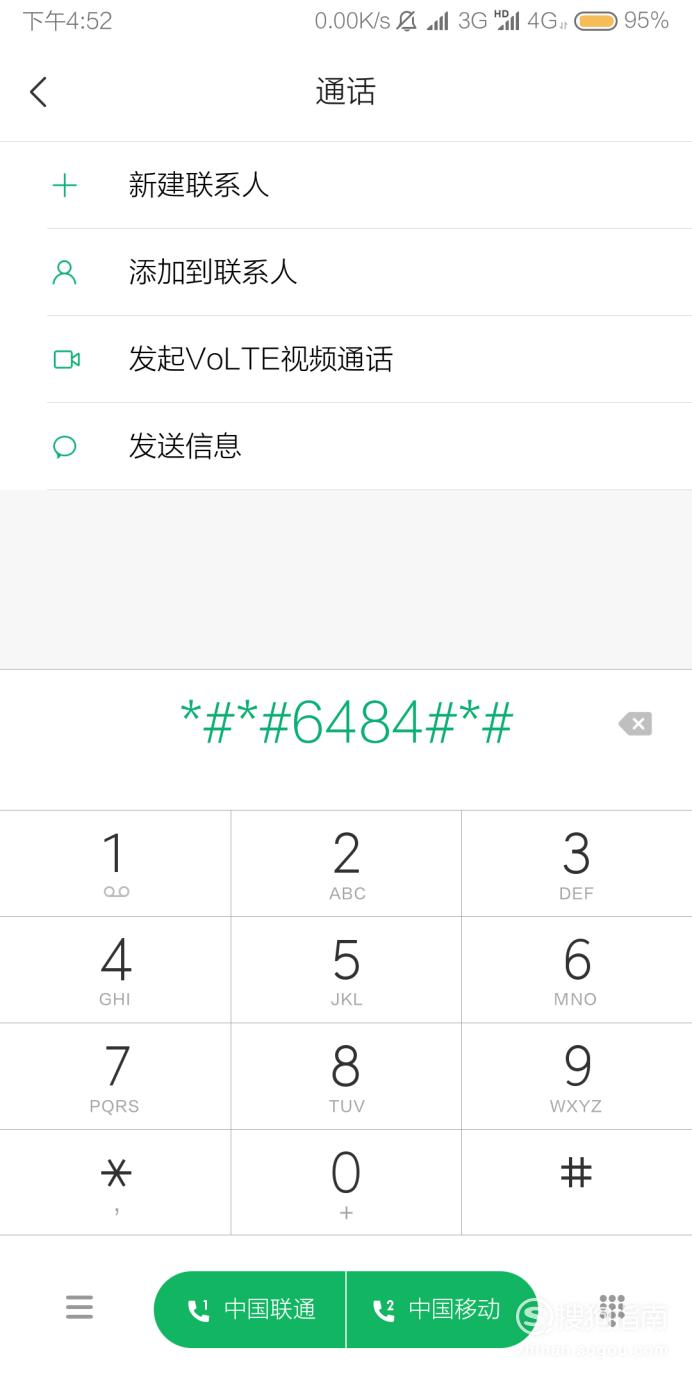This screenshot has width=692, height=1384.
Task: Enter the hash key
Action: 577,1183
